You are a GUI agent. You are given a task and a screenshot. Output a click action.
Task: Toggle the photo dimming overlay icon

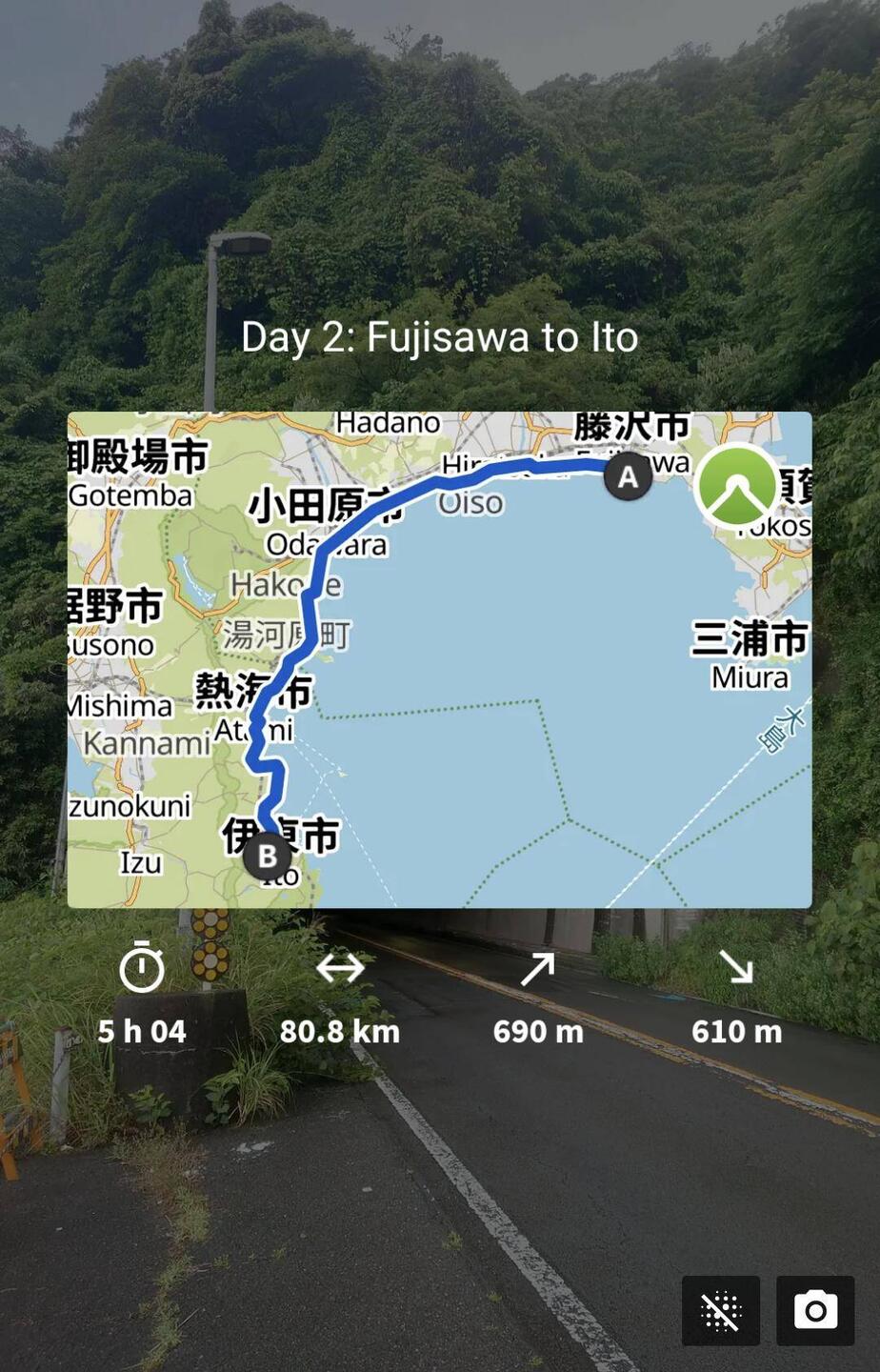coord(721,1310)
